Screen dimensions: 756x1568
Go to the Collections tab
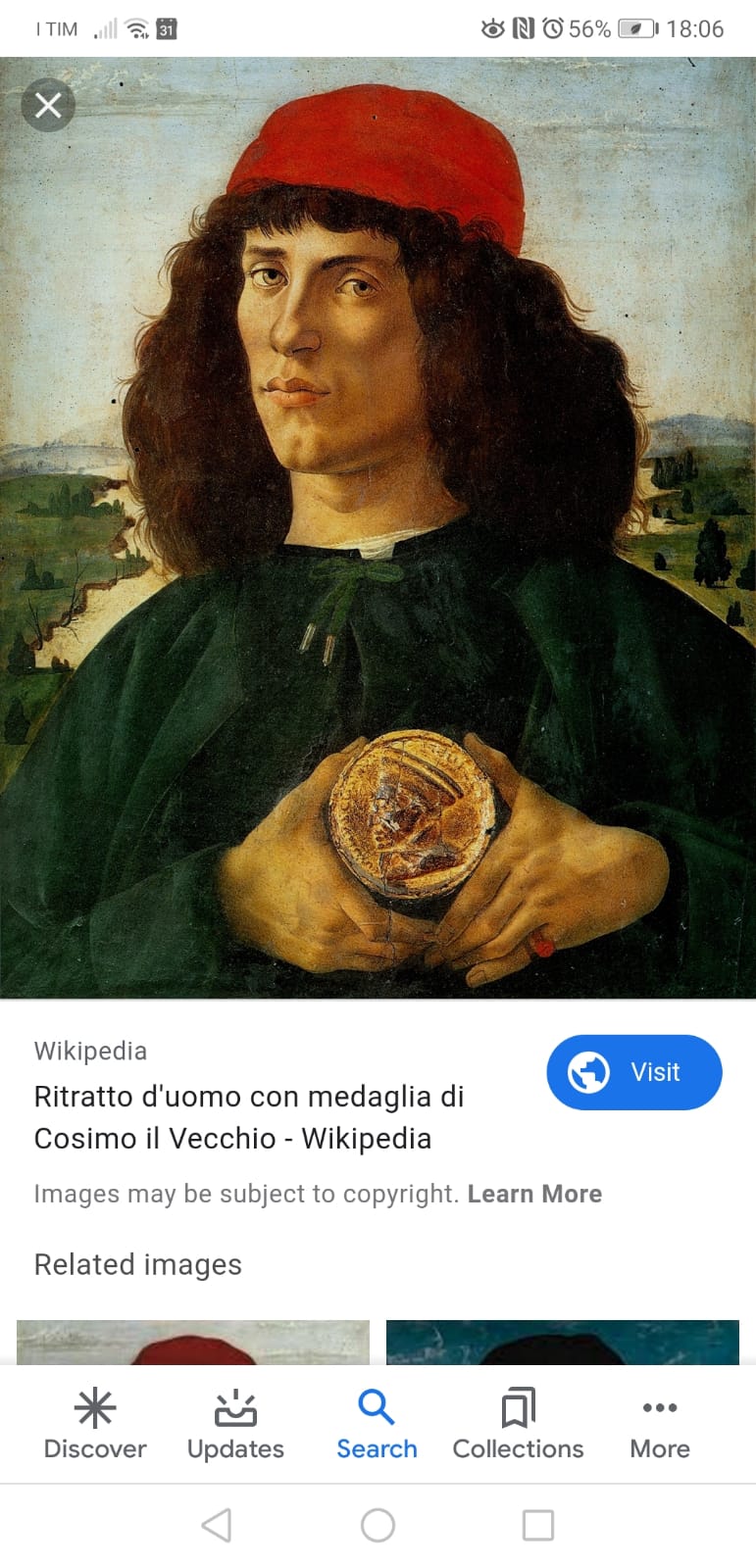click(x=518, y=1424)
